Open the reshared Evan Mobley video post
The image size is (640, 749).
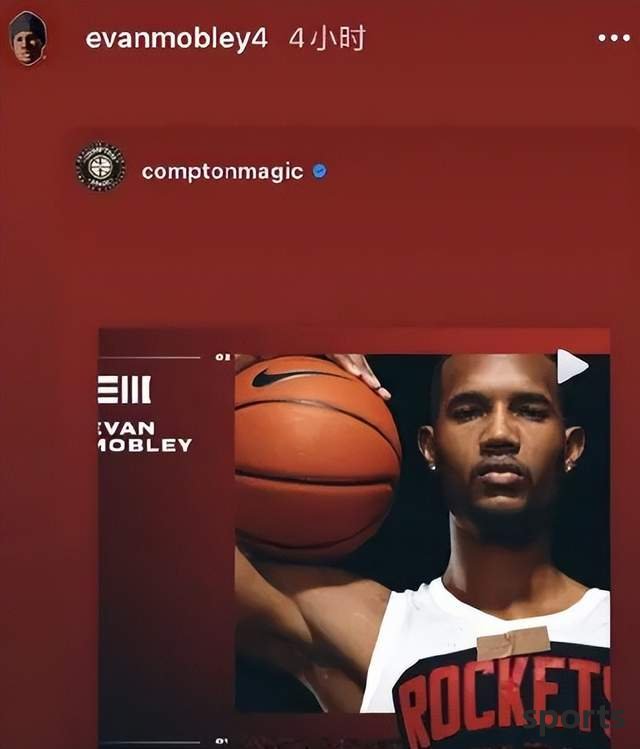(354, 530)
